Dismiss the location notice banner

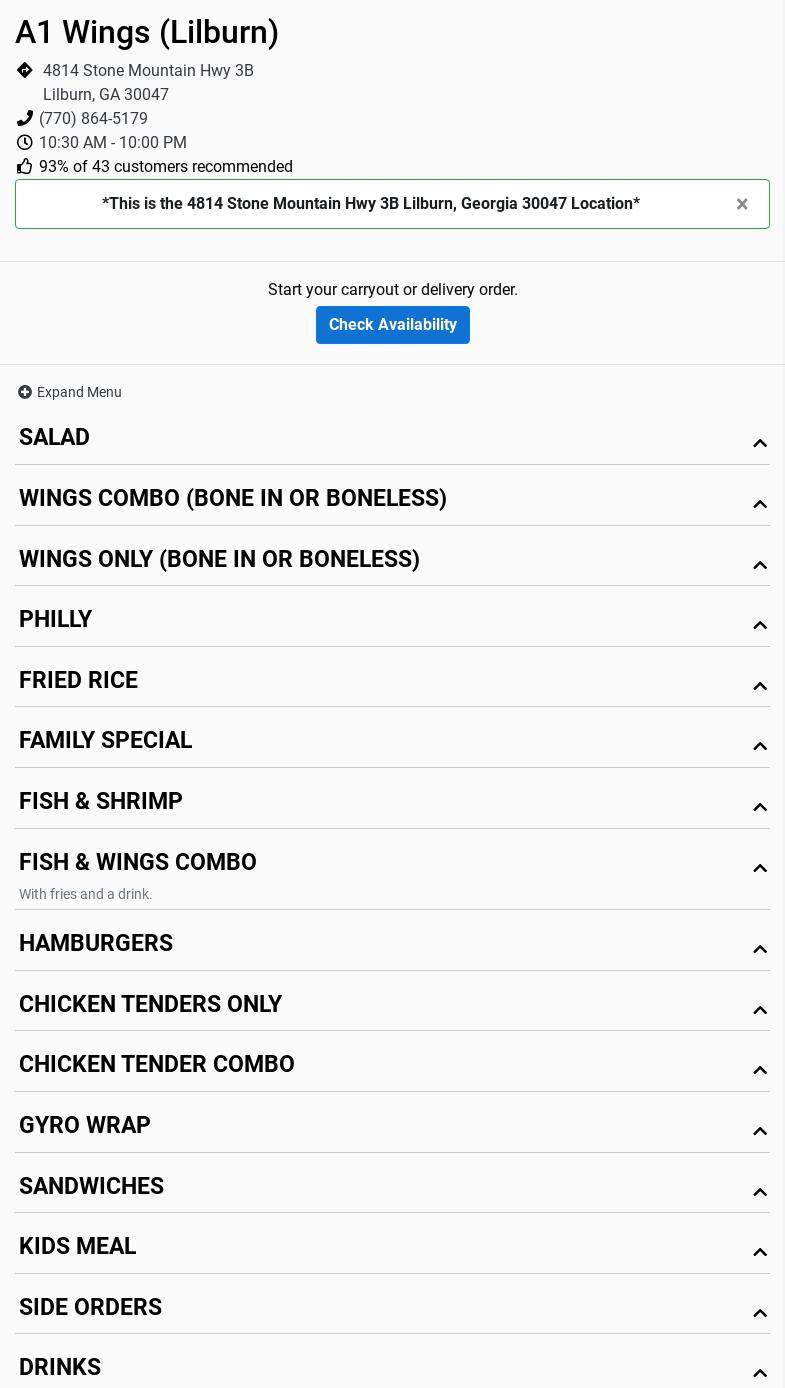(x=742, y=204)
